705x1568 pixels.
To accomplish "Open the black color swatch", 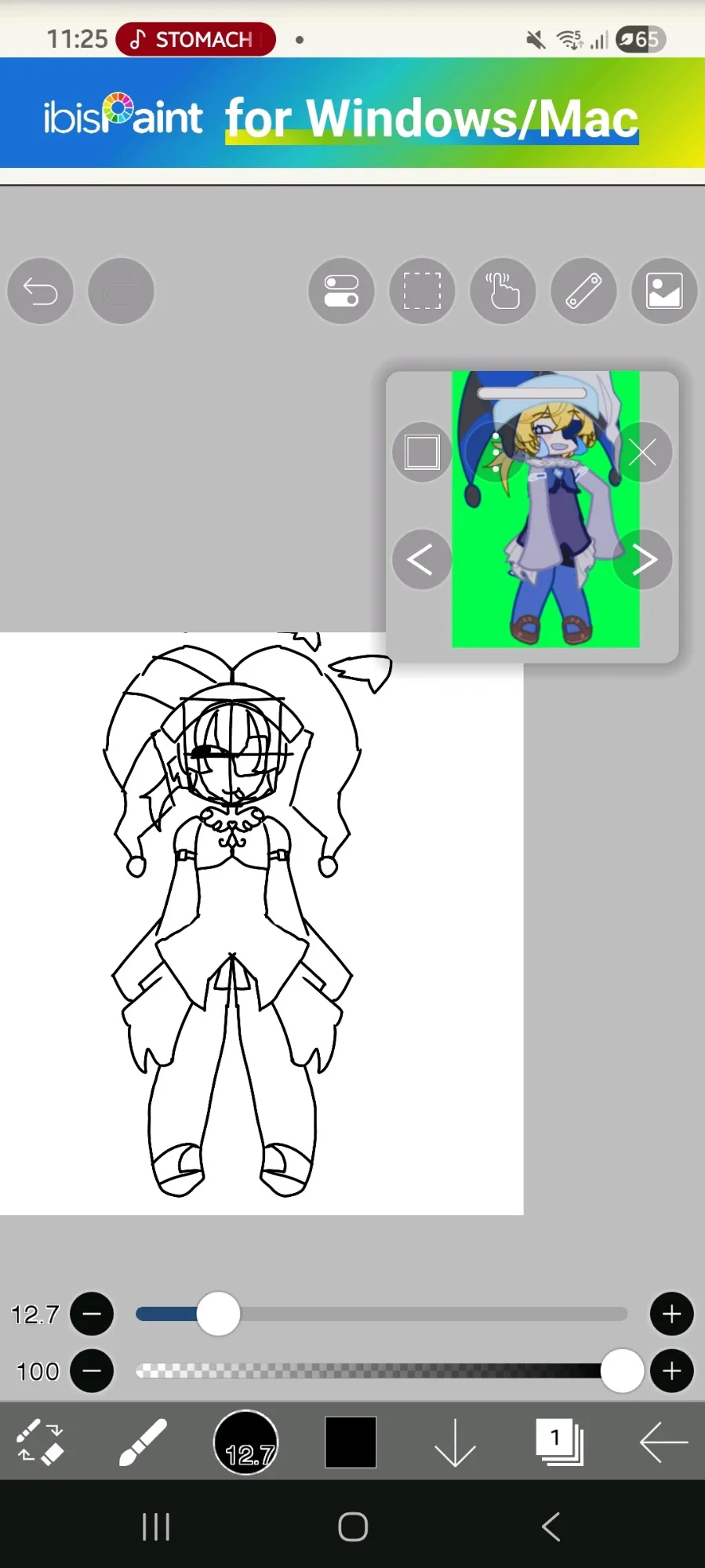I will click(x=351, y=1442).
